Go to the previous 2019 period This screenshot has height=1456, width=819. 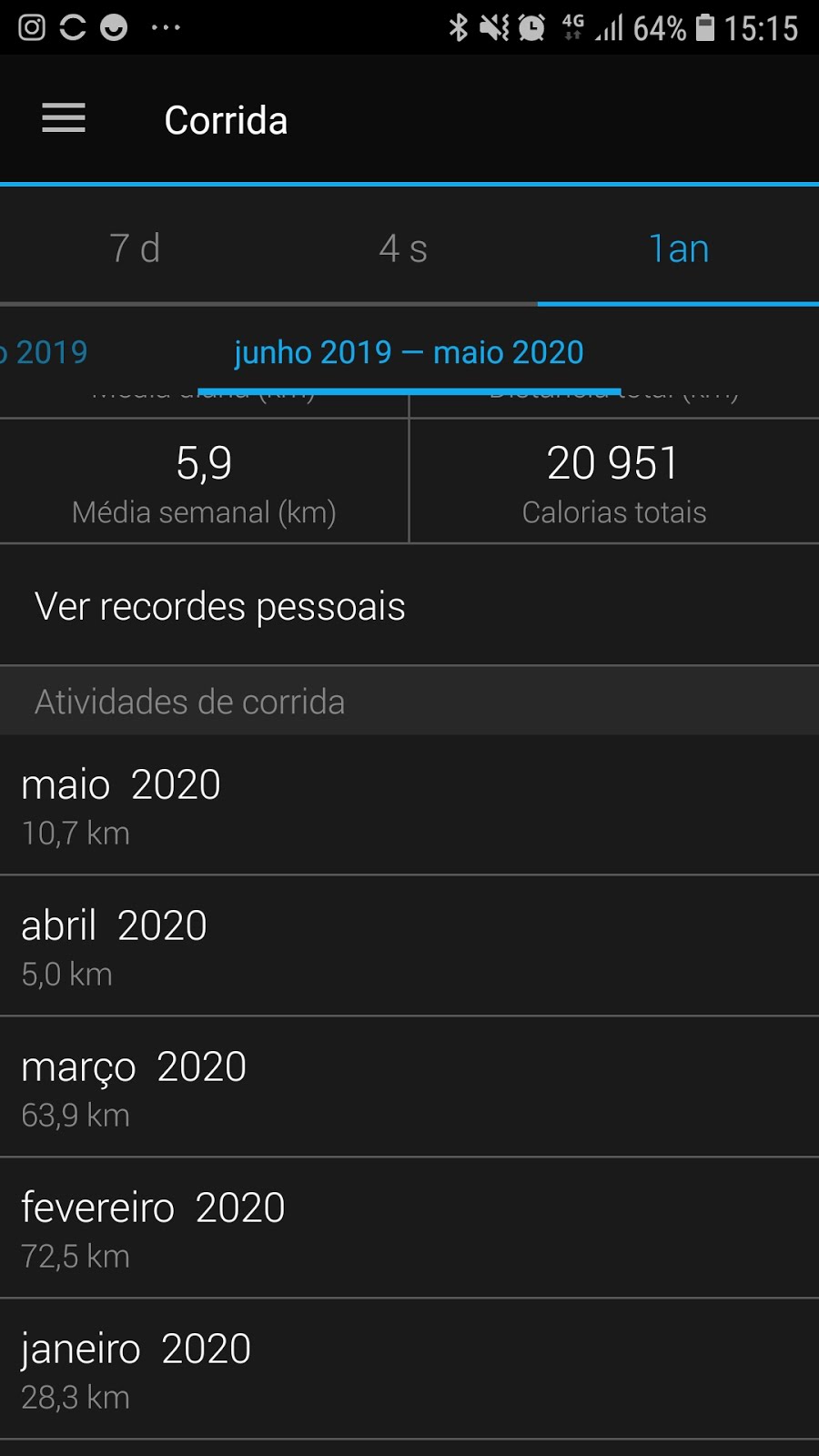tap(45, 353)
